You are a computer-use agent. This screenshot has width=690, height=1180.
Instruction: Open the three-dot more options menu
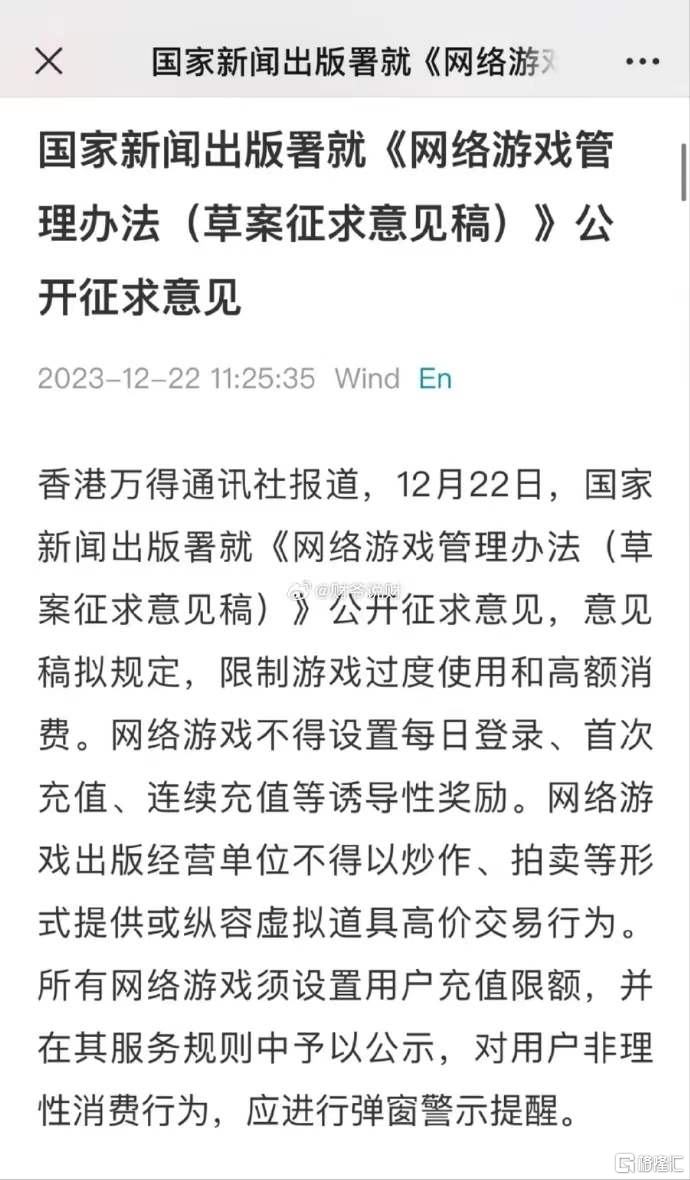coord(642,62)
